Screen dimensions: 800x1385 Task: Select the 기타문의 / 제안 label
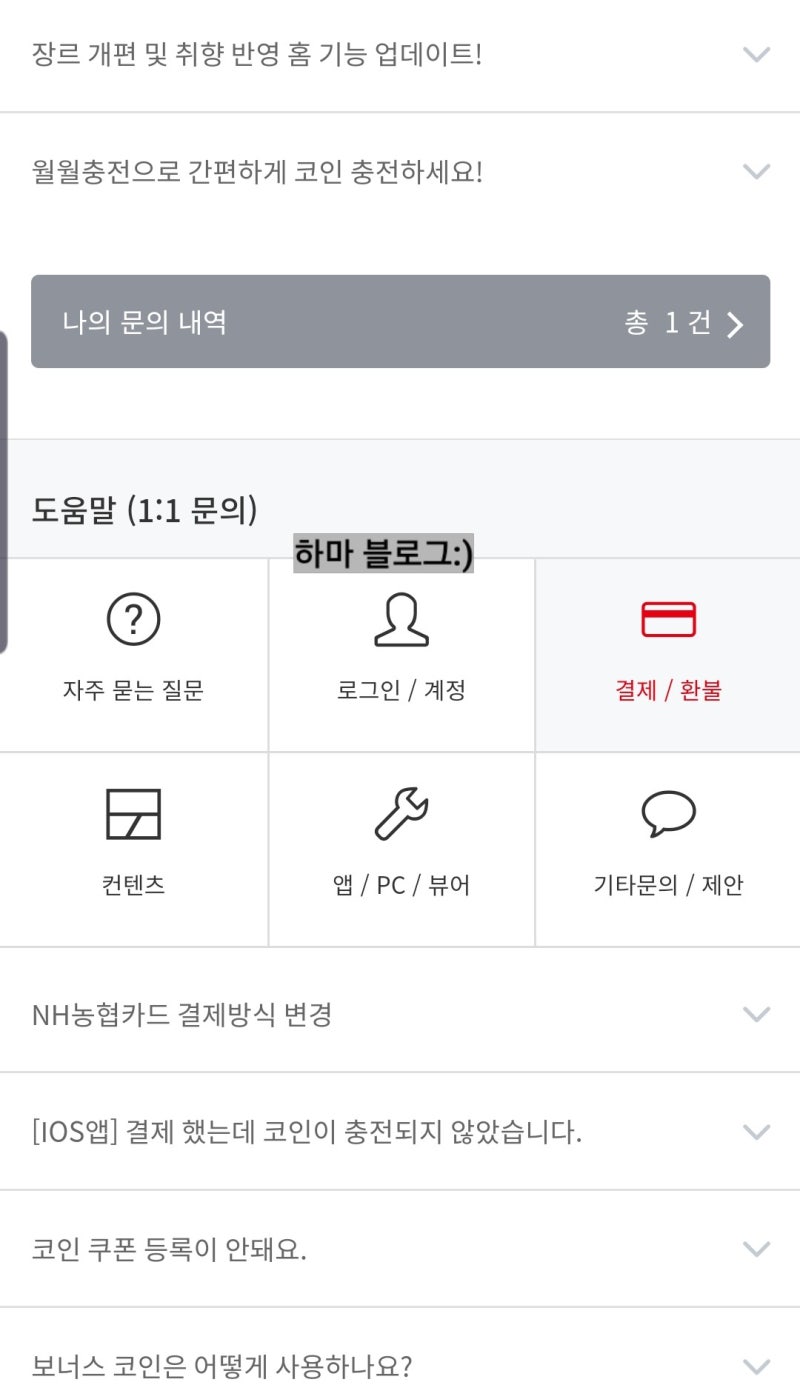click(668, 884)
